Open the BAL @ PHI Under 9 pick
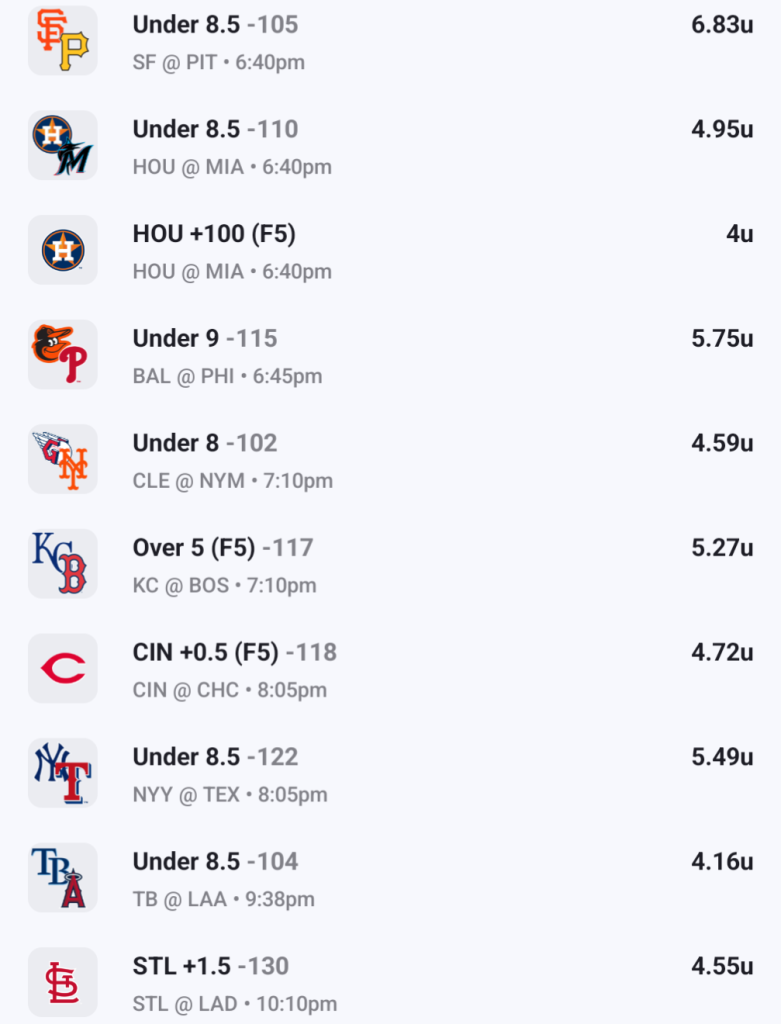 coord(205,339)
